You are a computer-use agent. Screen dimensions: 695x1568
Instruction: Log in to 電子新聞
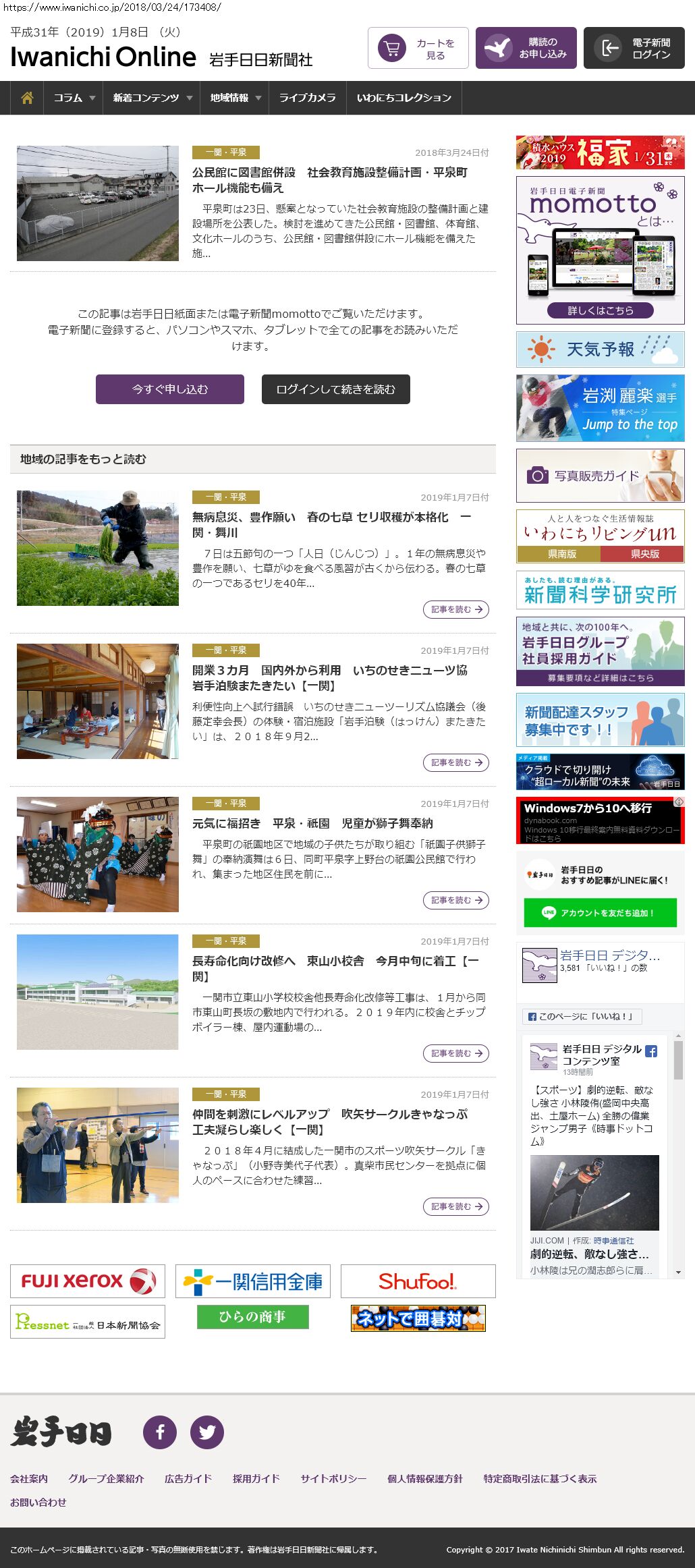[x=634, y=48]
